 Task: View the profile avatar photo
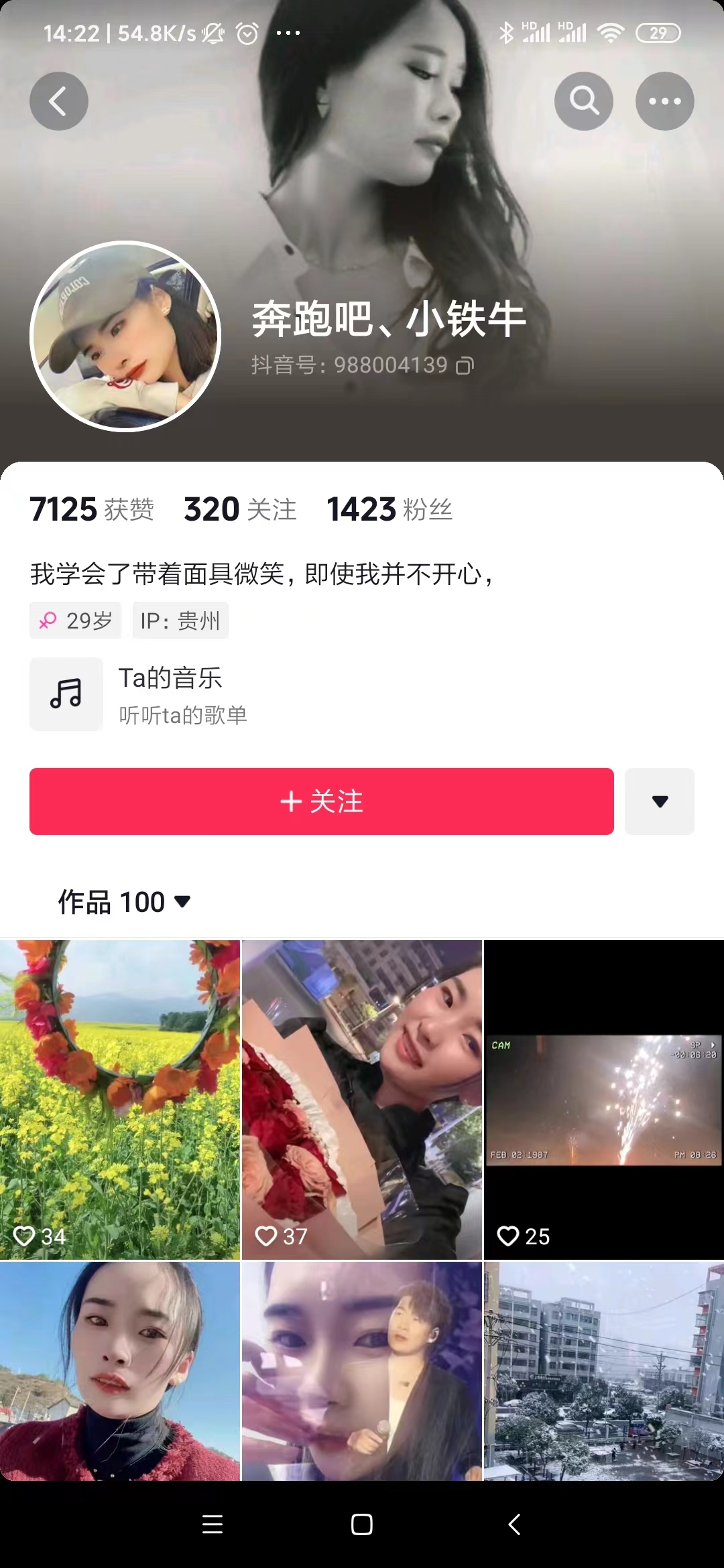tap(125, 336)
